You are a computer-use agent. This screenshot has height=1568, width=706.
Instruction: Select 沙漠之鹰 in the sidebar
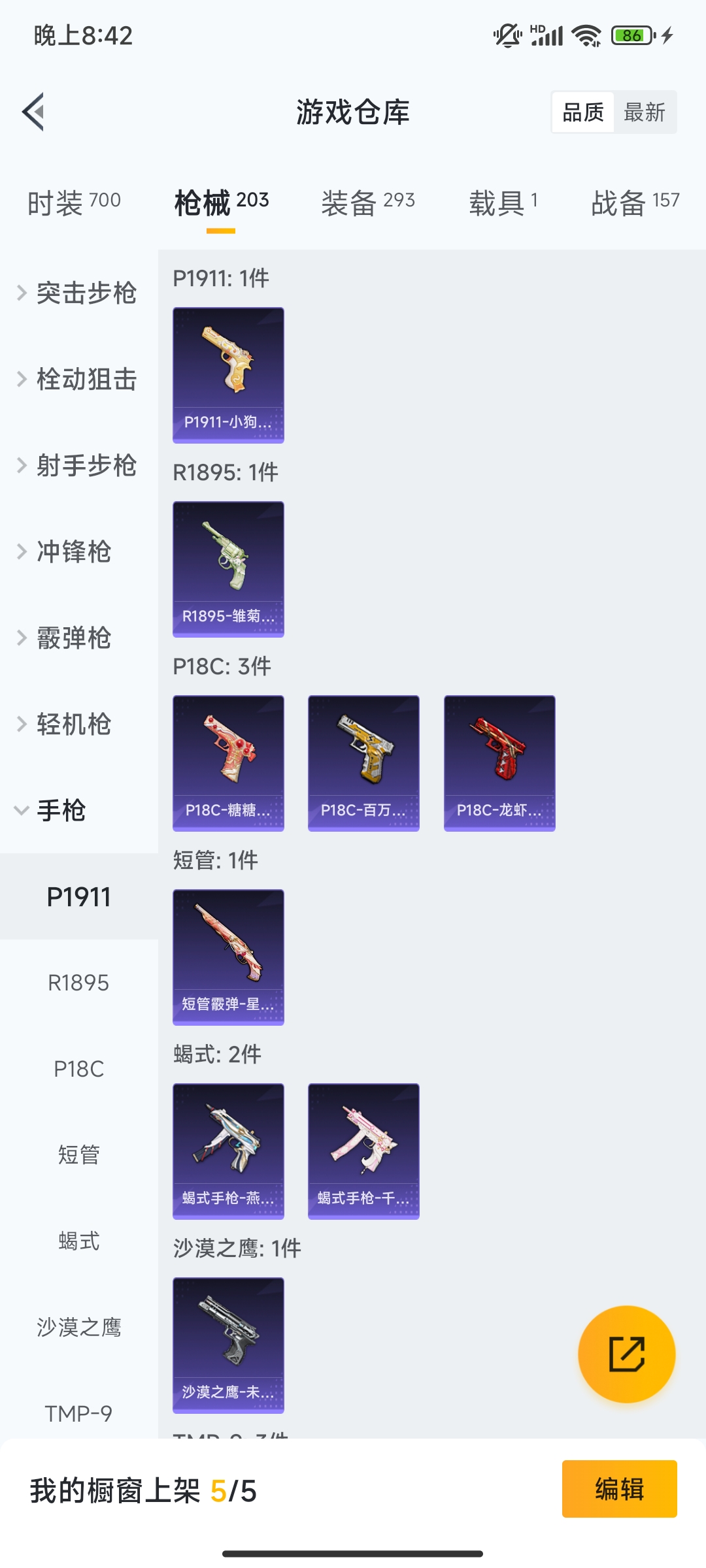78,1328
